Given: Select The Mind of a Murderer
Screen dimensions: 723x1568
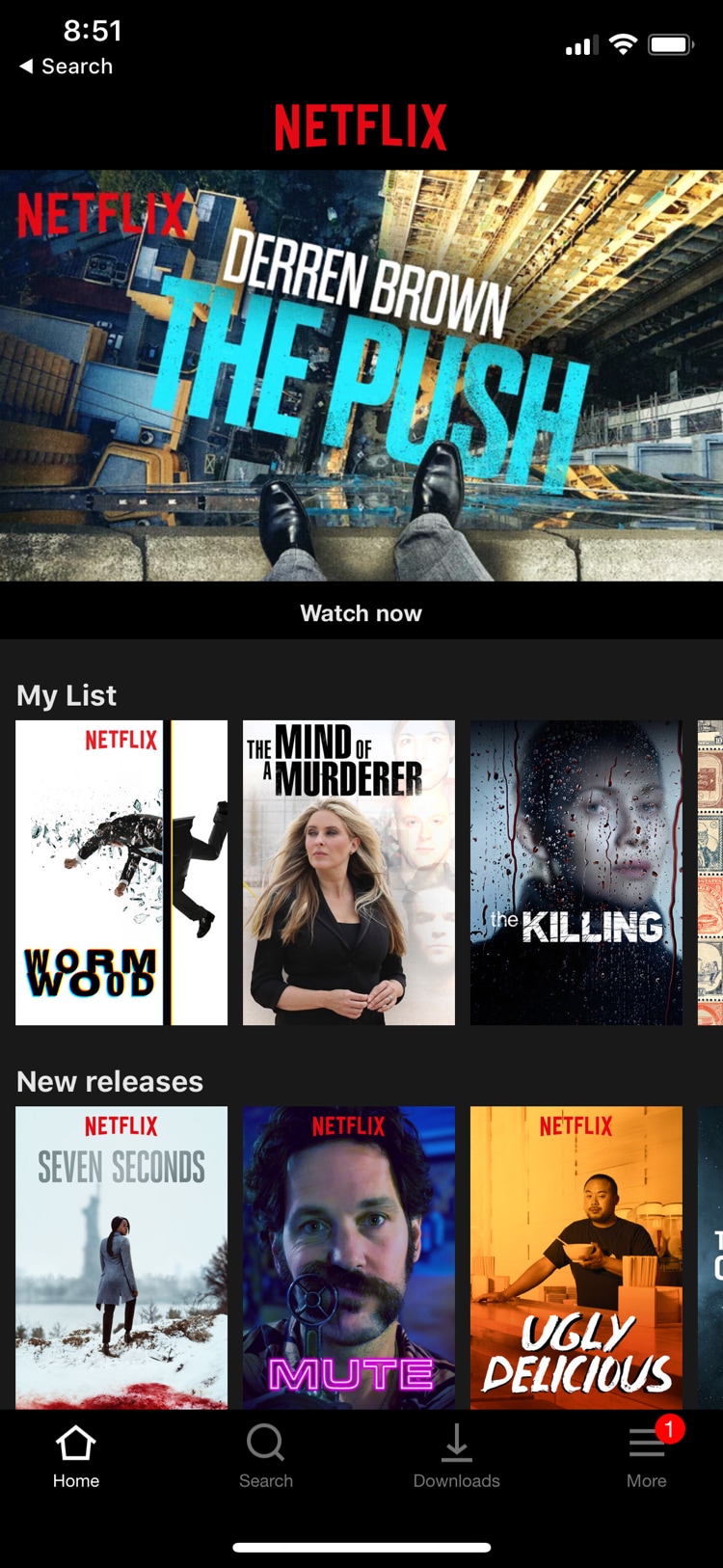Looking at the screenshot, I should pos(349,873).
